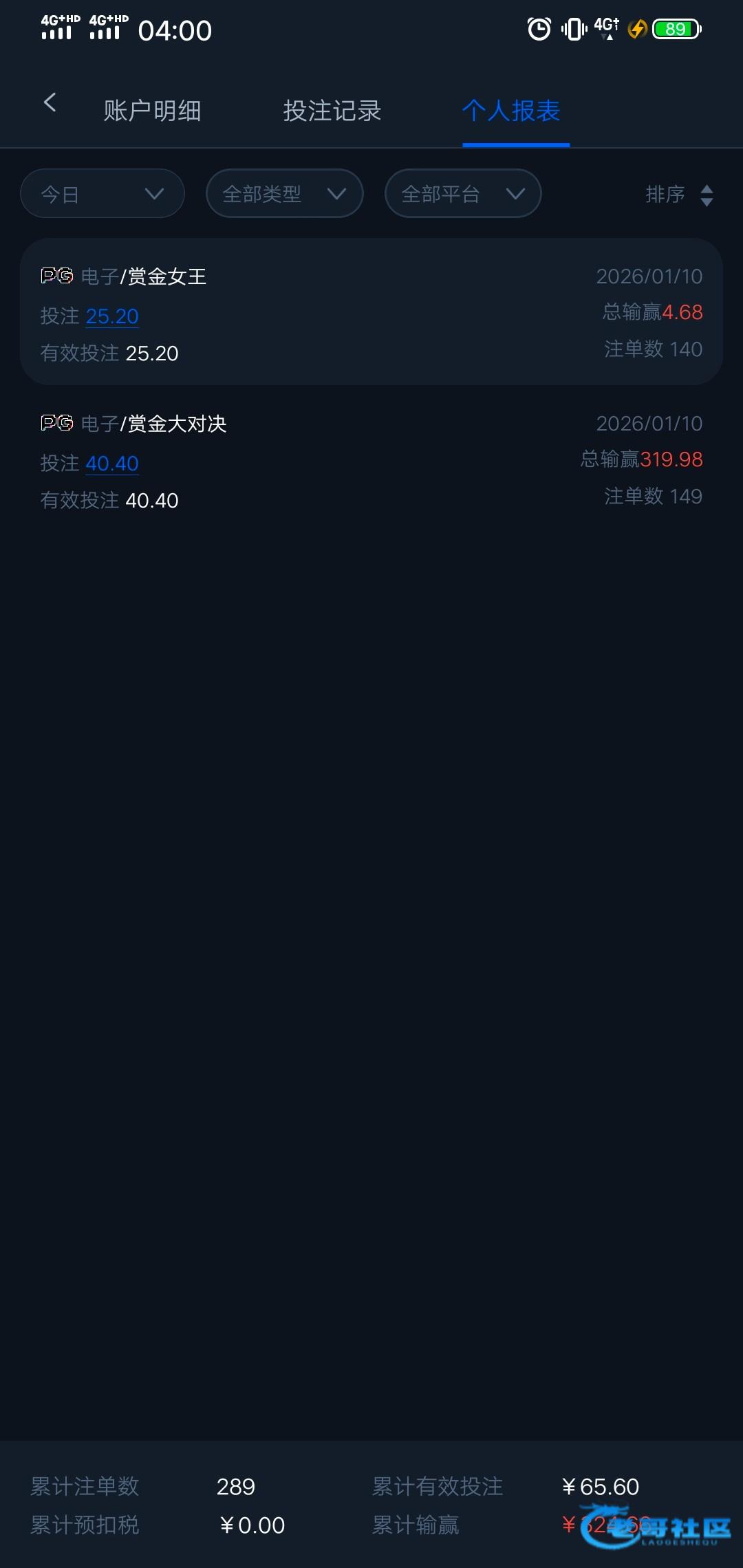Switch to the 投注记录 tab

click(x=332, y=111)
